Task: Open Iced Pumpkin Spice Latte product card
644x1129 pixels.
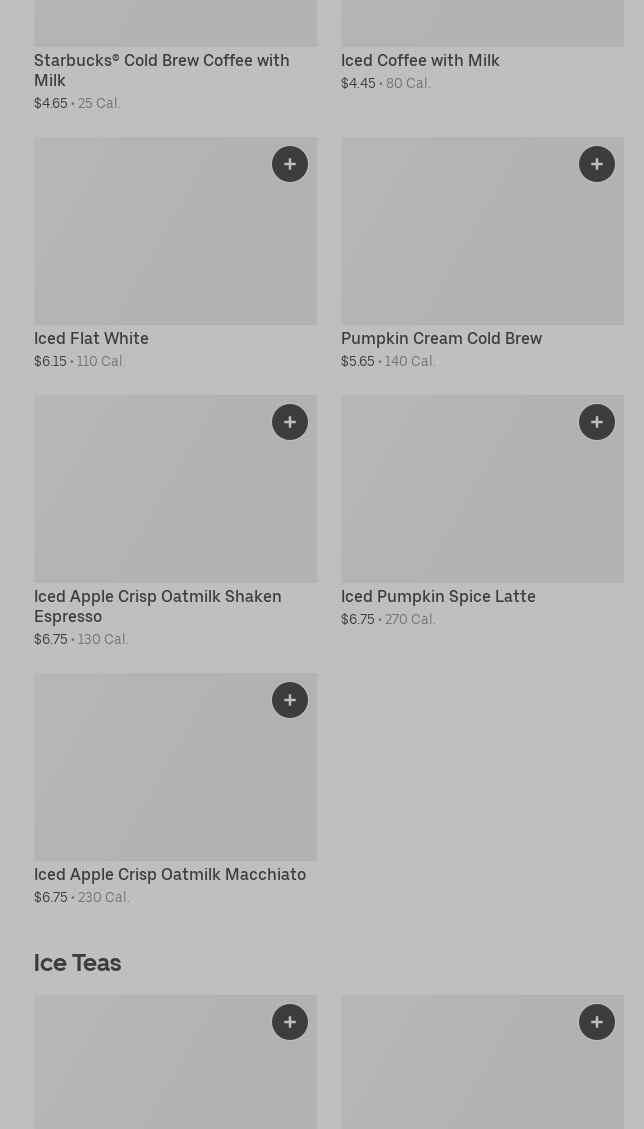Action: coord(483,511)
